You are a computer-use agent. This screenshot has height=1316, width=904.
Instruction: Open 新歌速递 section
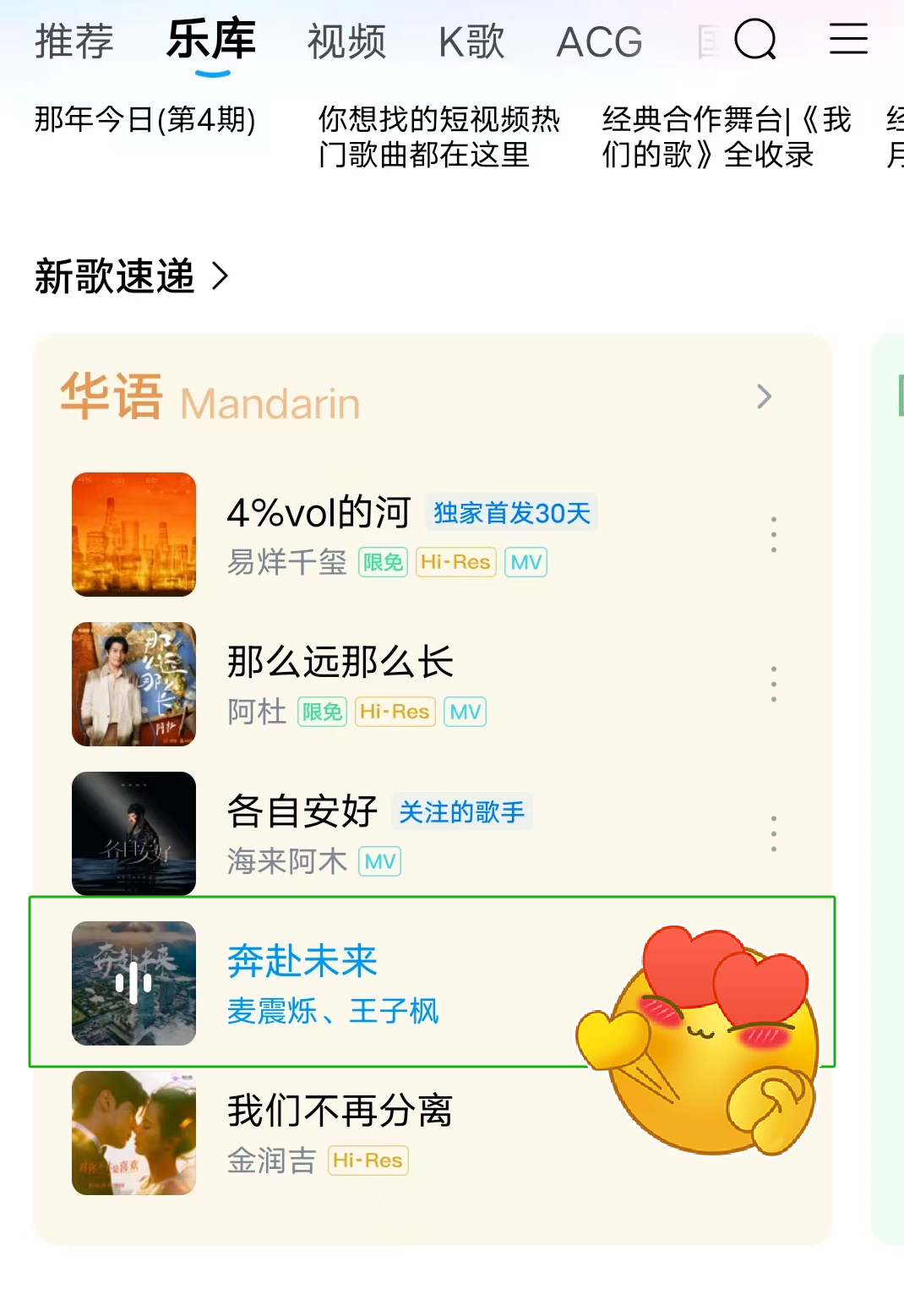point(131,276)
